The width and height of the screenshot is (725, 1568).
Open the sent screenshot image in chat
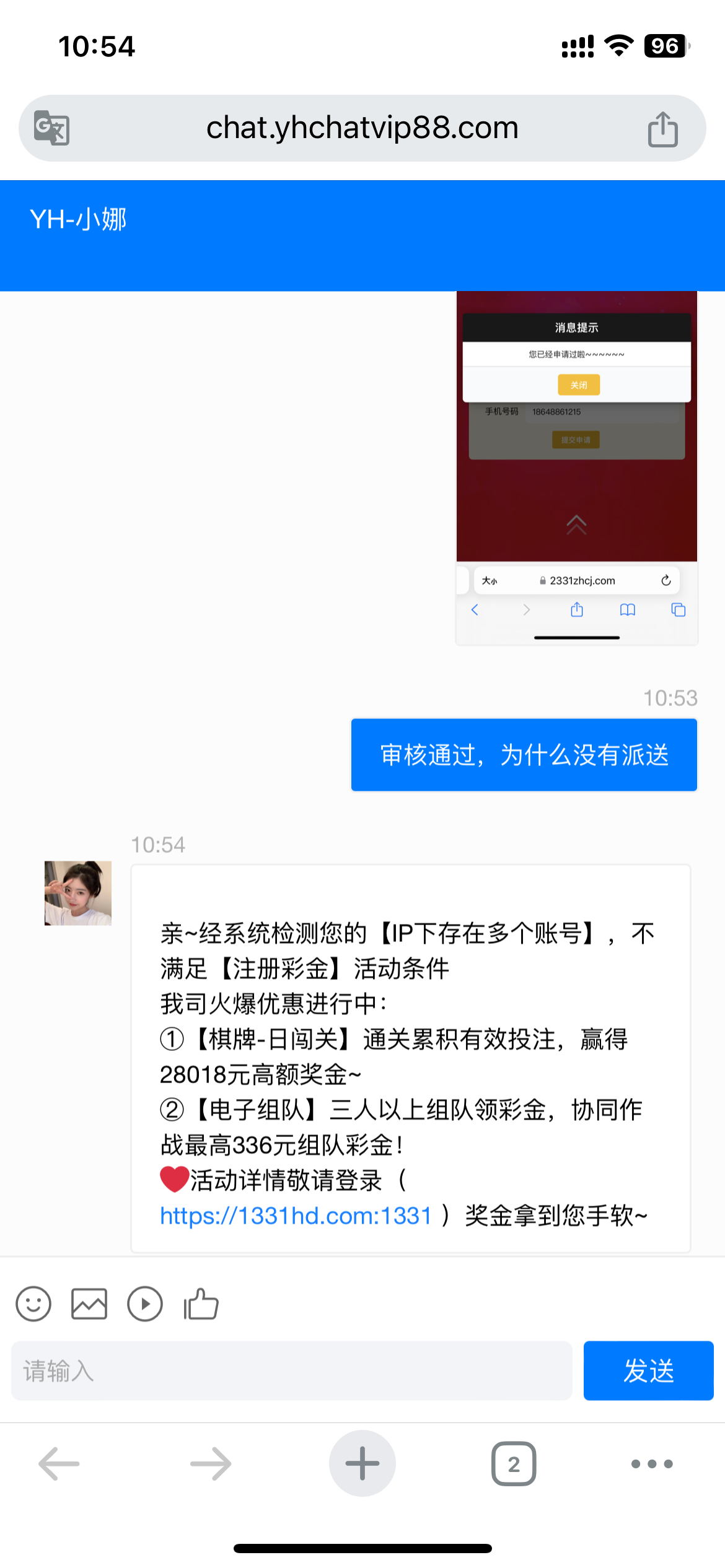[576, 468]
